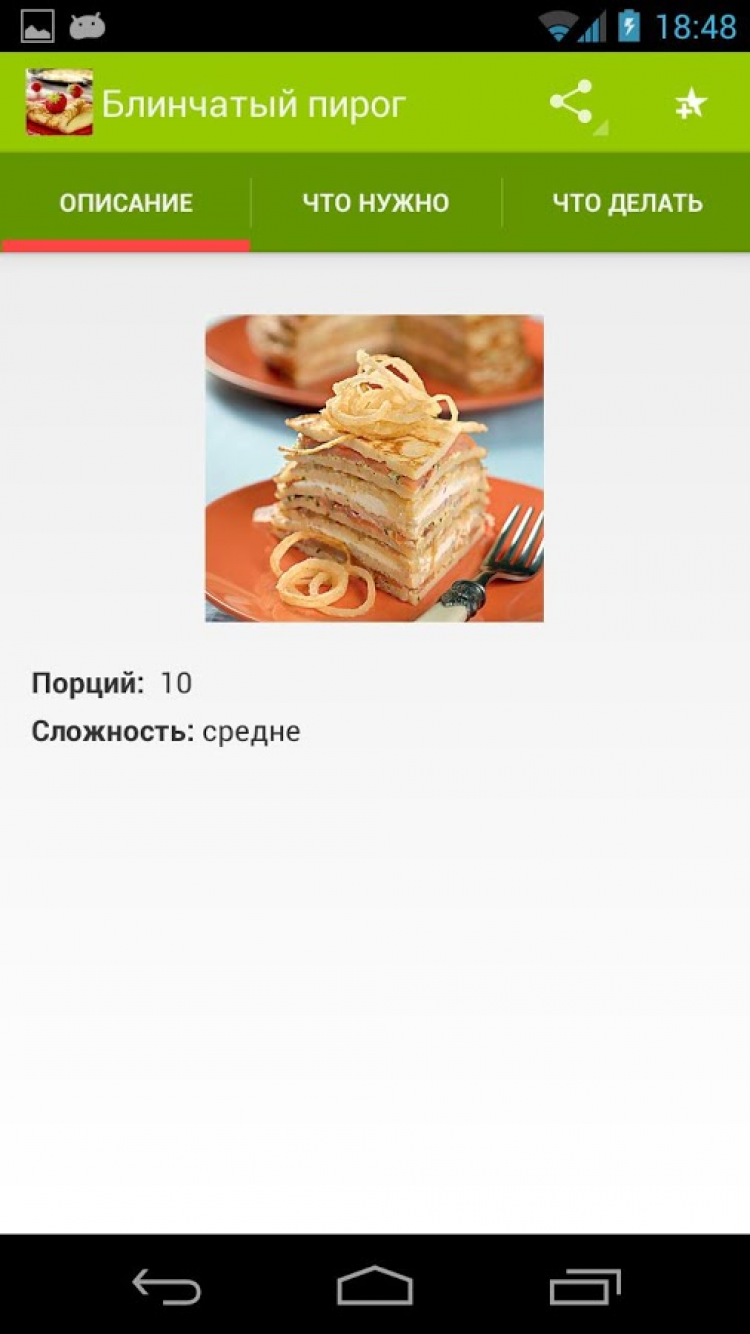This screenshot has width=750, height=1334.
Task: Switch to the Что нужно tab
Action: point(376,203)
